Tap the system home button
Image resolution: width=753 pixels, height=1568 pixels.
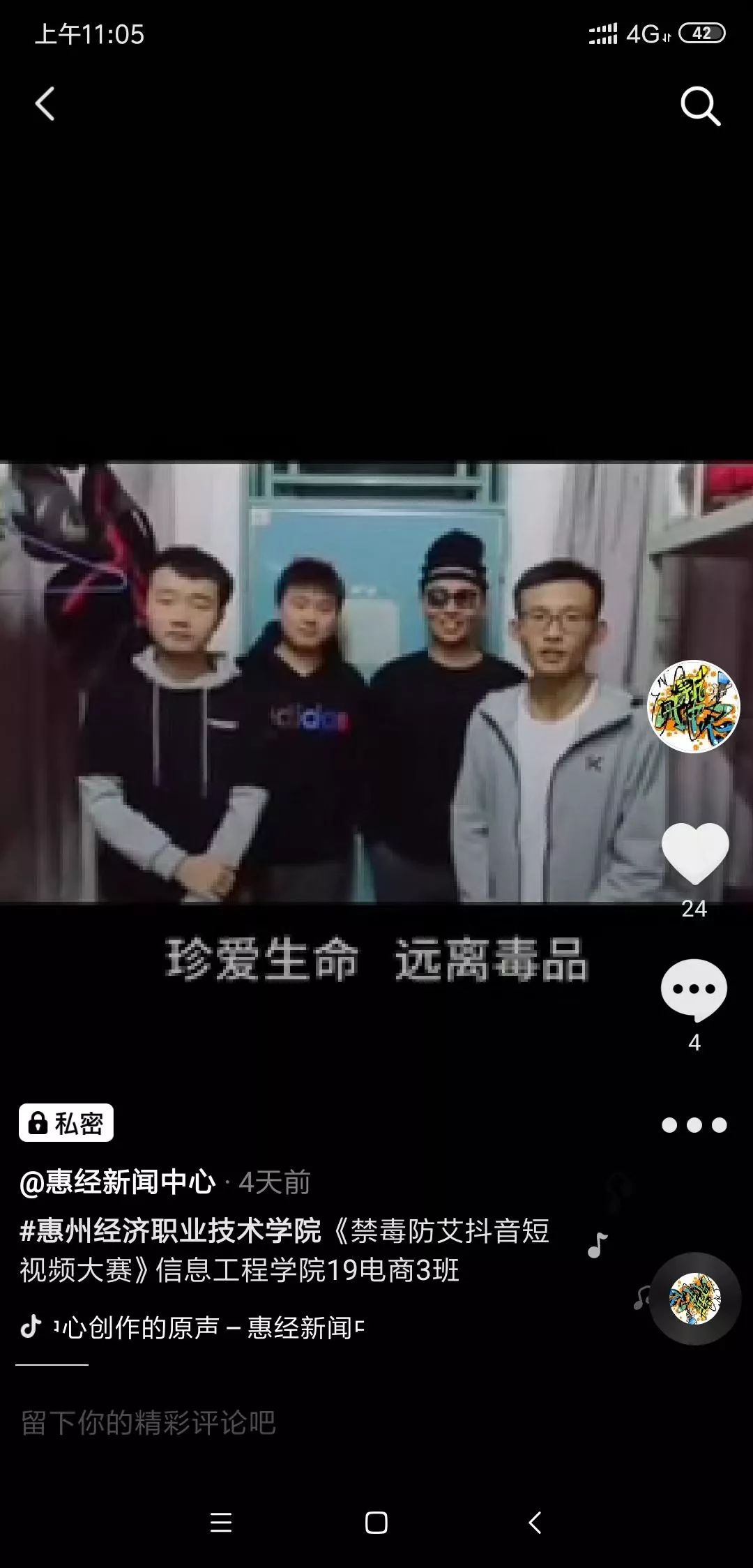point(376,1522)
